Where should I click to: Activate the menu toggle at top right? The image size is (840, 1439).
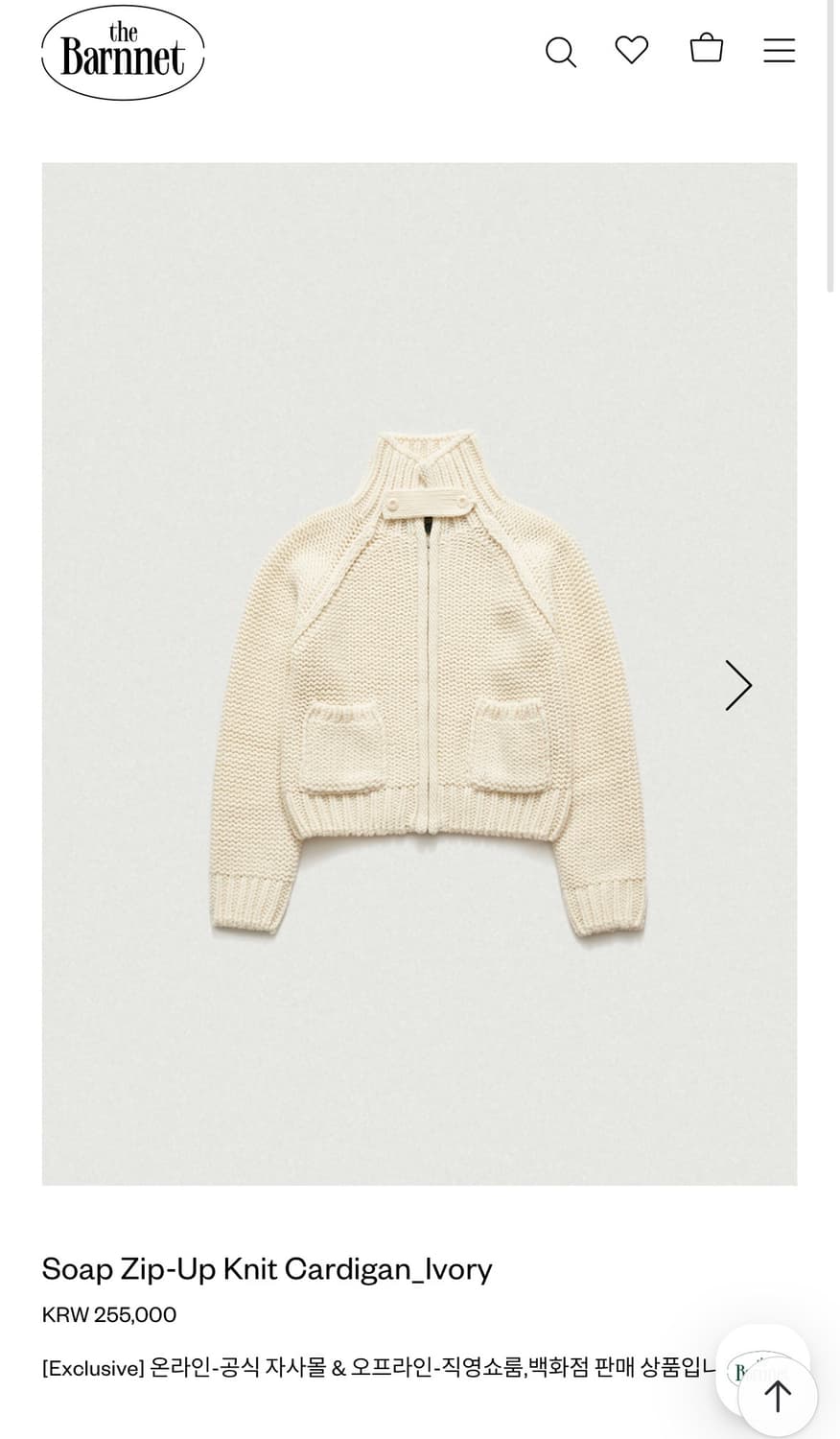tap(779, 51)
